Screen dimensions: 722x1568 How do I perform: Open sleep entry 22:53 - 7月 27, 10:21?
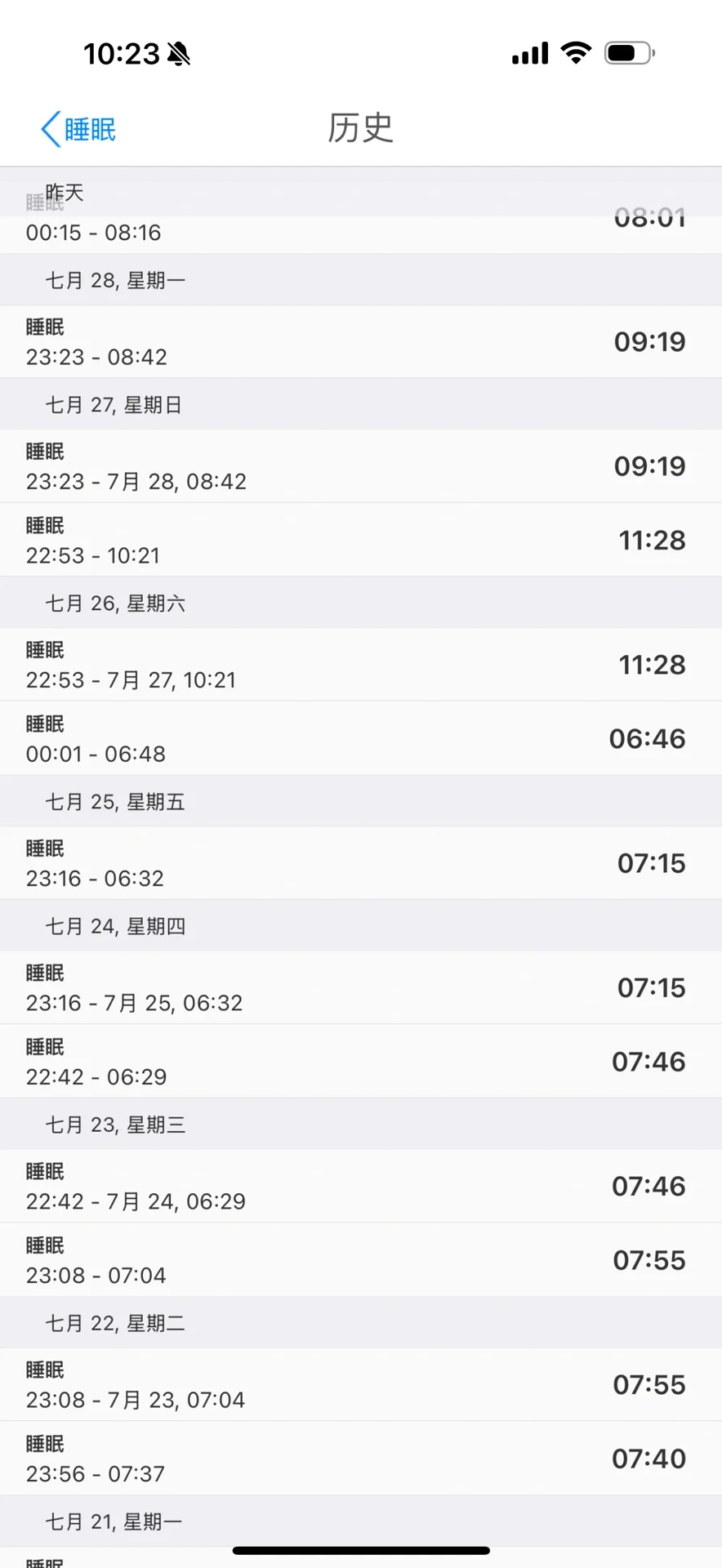click(x=361, y=665)
